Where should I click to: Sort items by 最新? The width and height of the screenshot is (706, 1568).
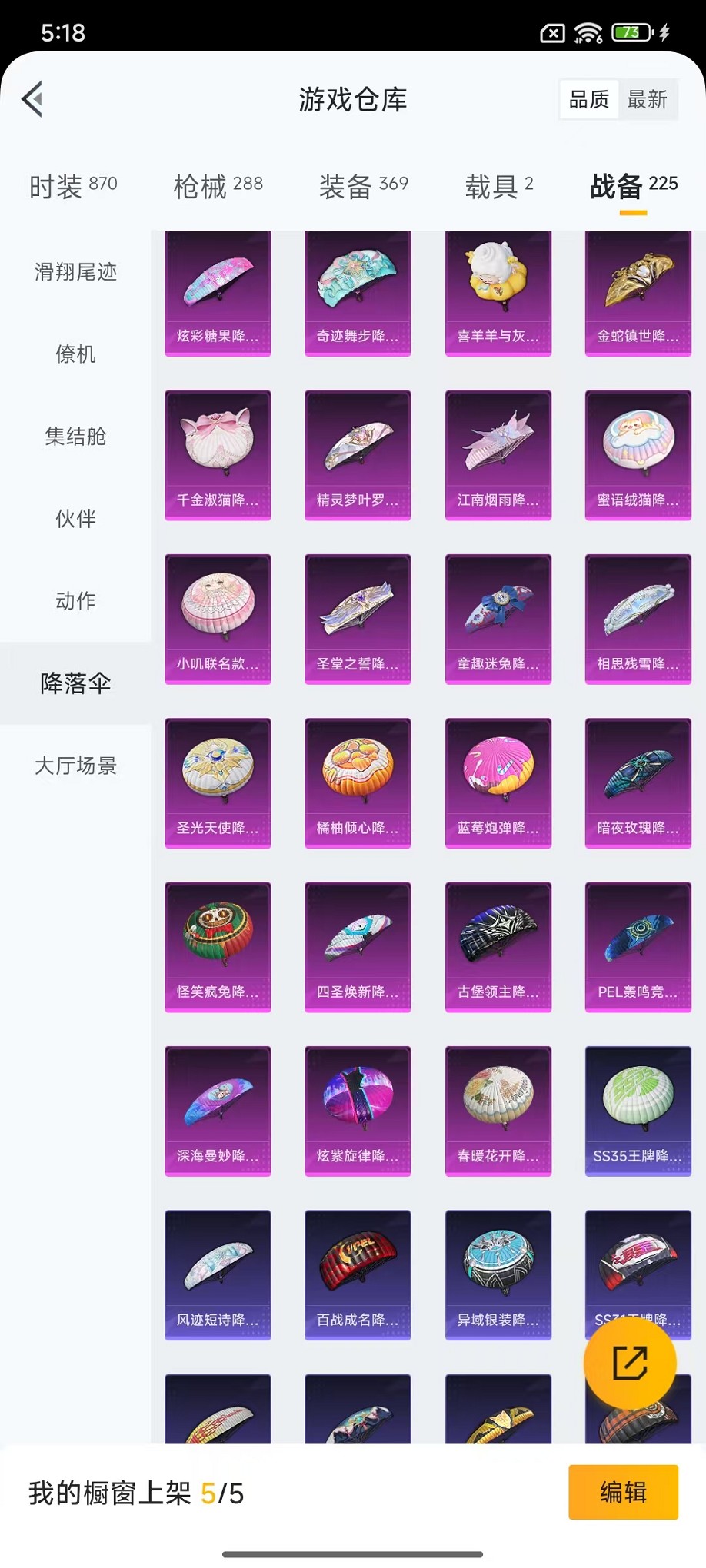pos(647,99)
